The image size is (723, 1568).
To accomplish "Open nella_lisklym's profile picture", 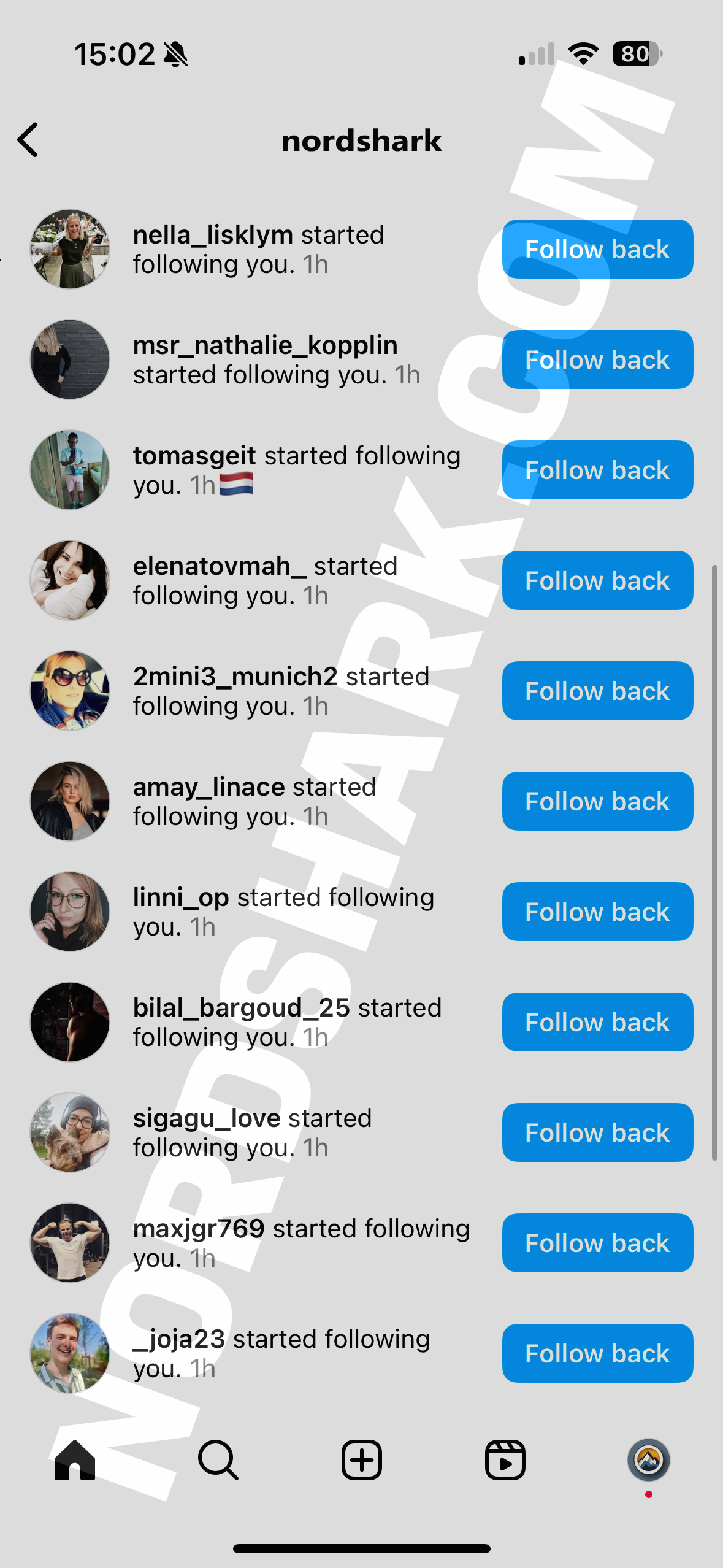I will click(70, 249).
